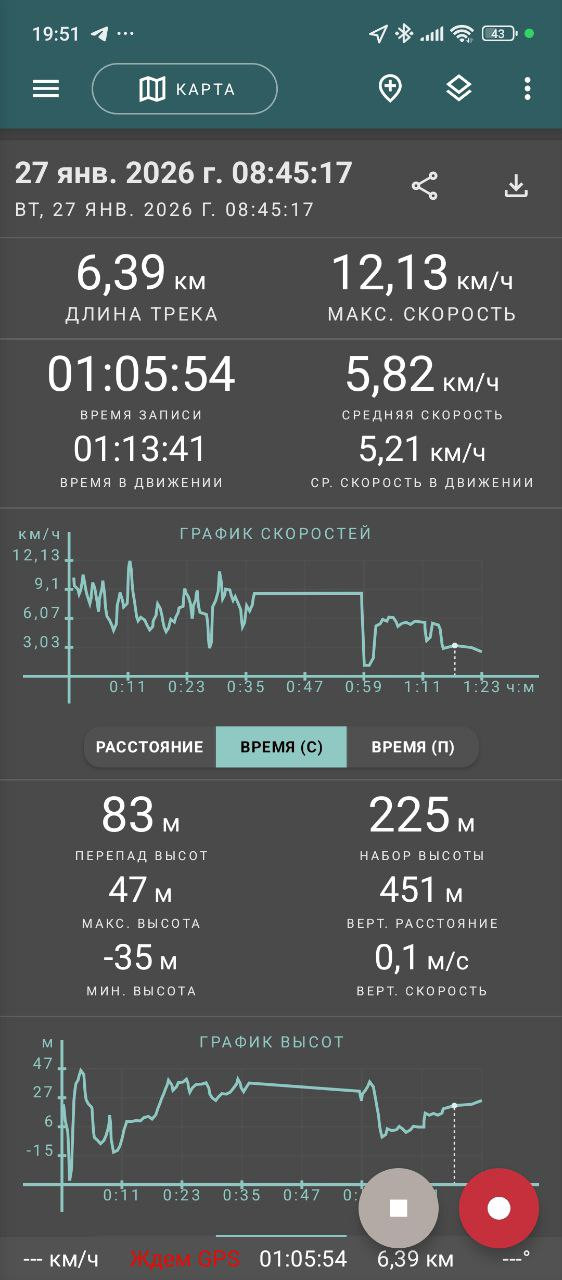Select the РАССТОЯНИЕ chart mode

tap(150, 747)
